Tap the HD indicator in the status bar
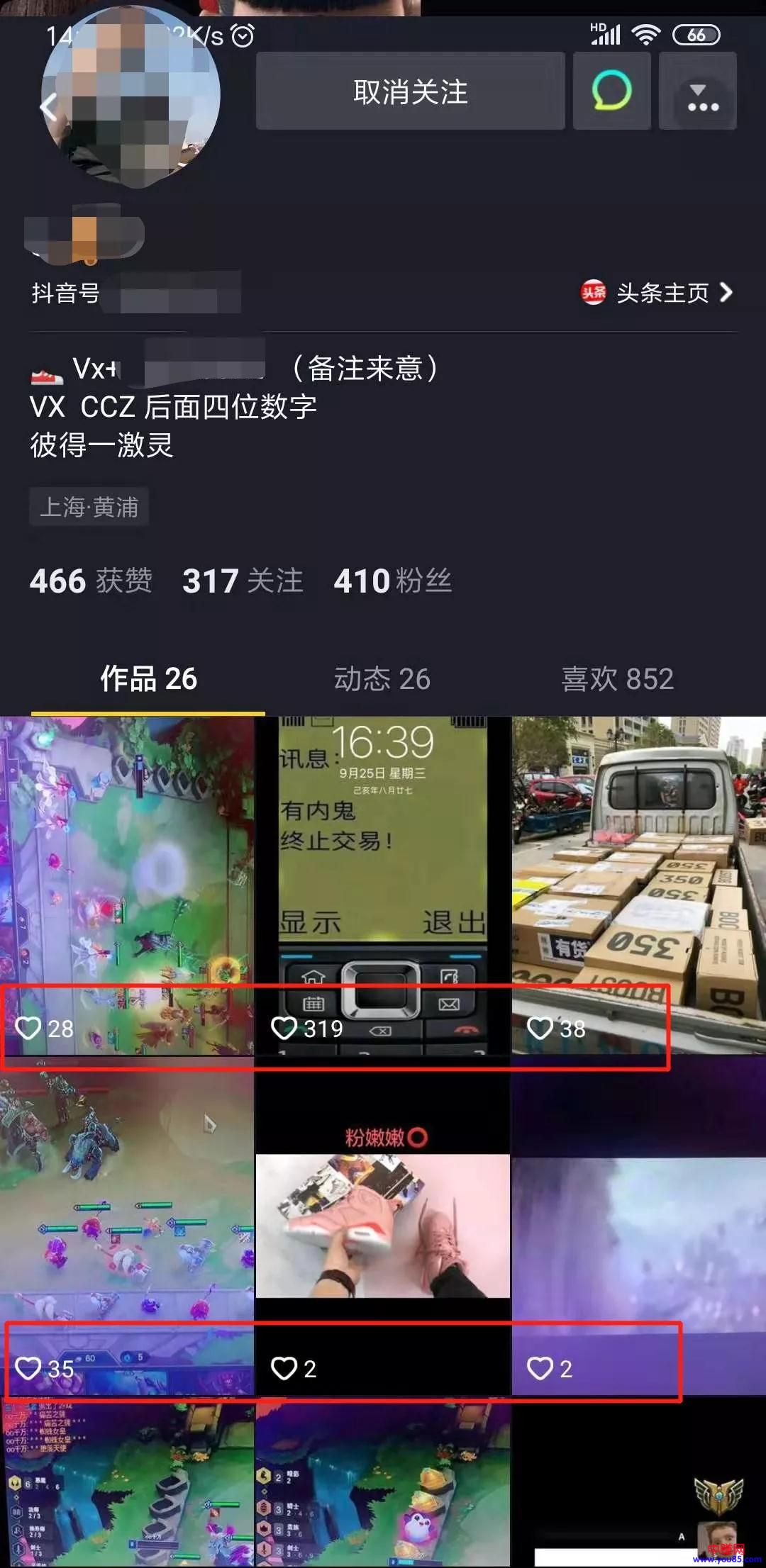This screenshot has height=1568, width=766. [598, 27]
